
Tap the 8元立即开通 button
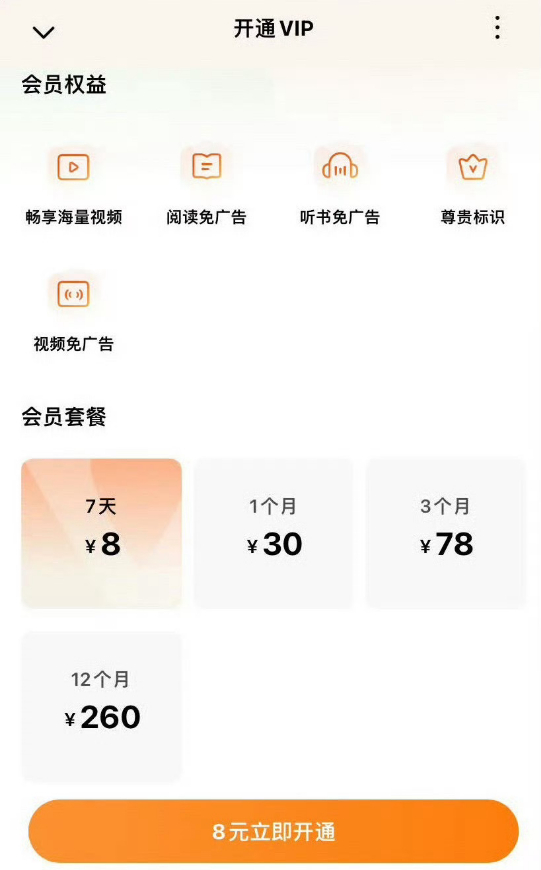[274, 831]
